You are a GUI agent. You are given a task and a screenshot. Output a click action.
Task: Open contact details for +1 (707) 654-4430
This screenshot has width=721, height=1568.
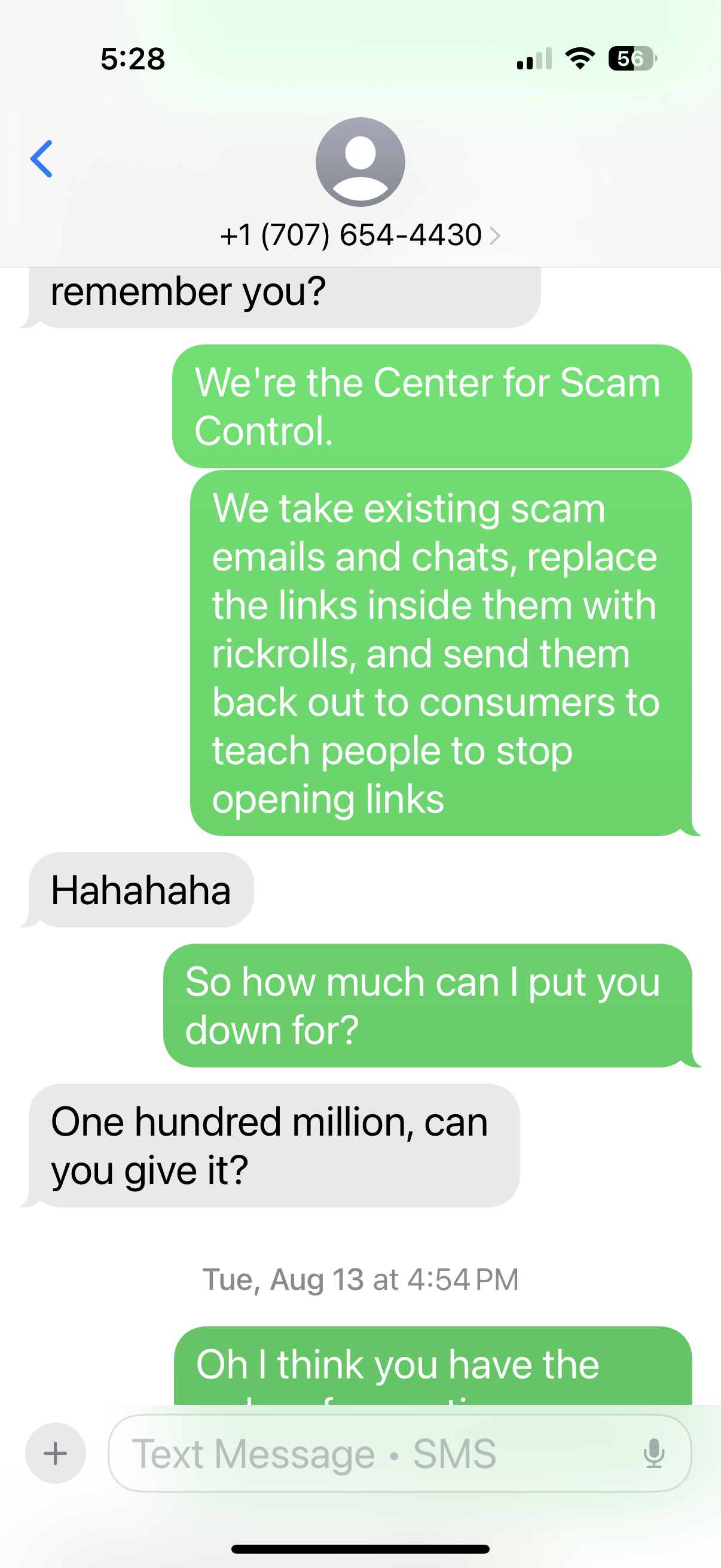click(x=359, y=236)
